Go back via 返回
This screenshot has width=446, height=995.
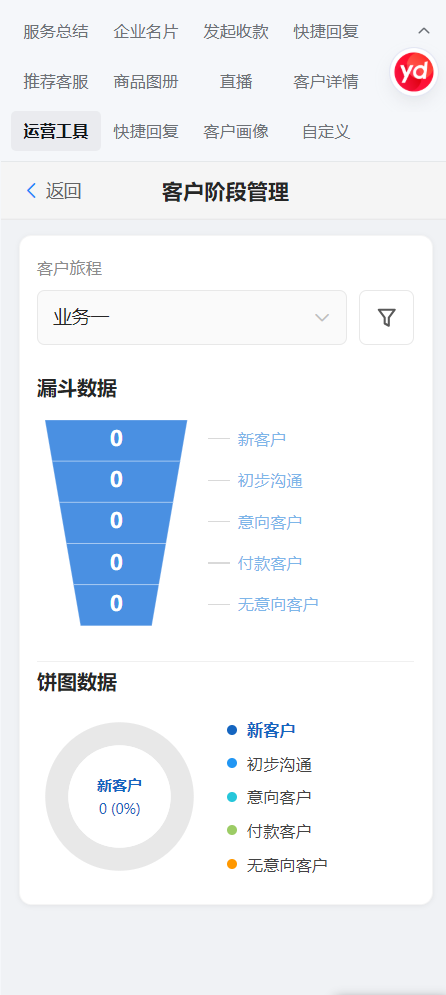(54, 191)
